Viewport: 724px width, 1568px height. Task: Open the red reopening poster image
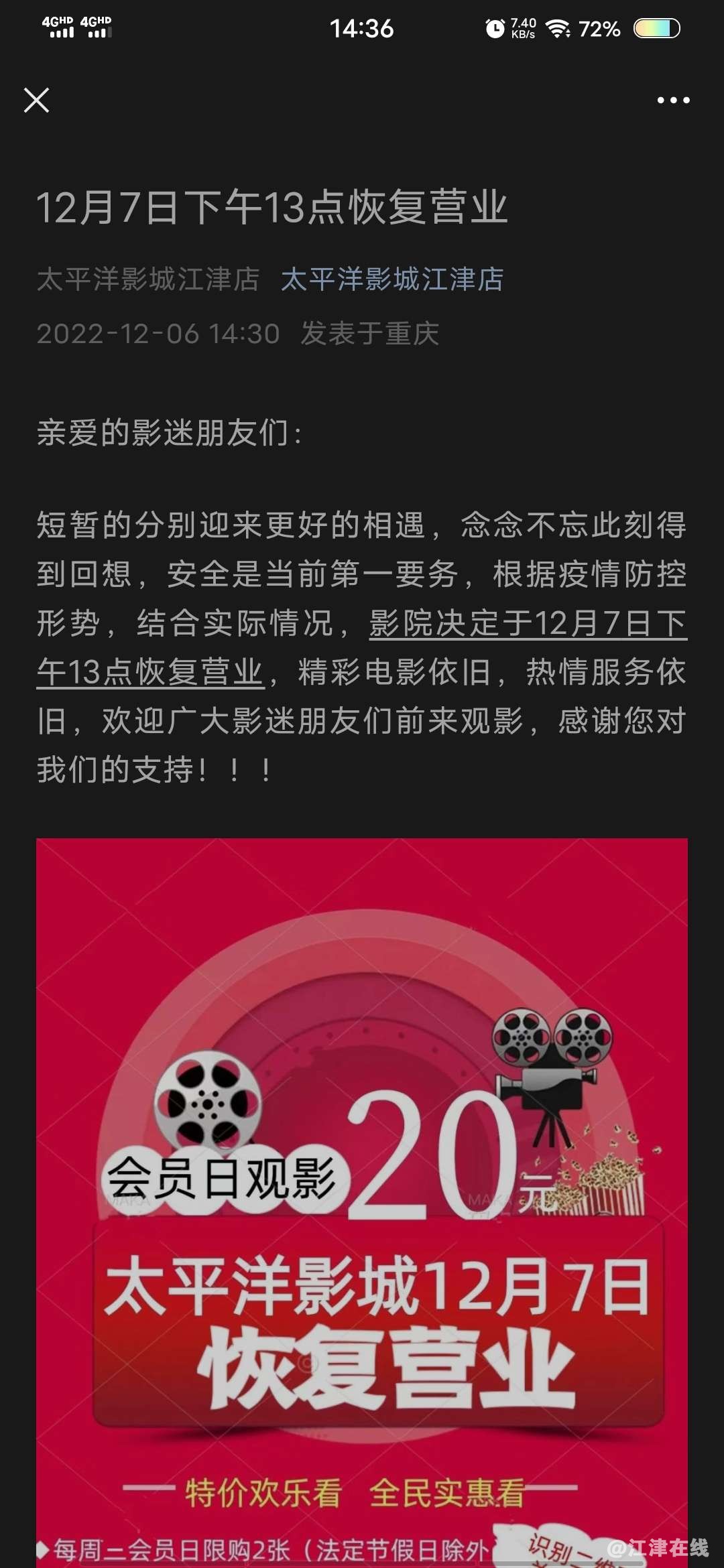point(362,1199)
